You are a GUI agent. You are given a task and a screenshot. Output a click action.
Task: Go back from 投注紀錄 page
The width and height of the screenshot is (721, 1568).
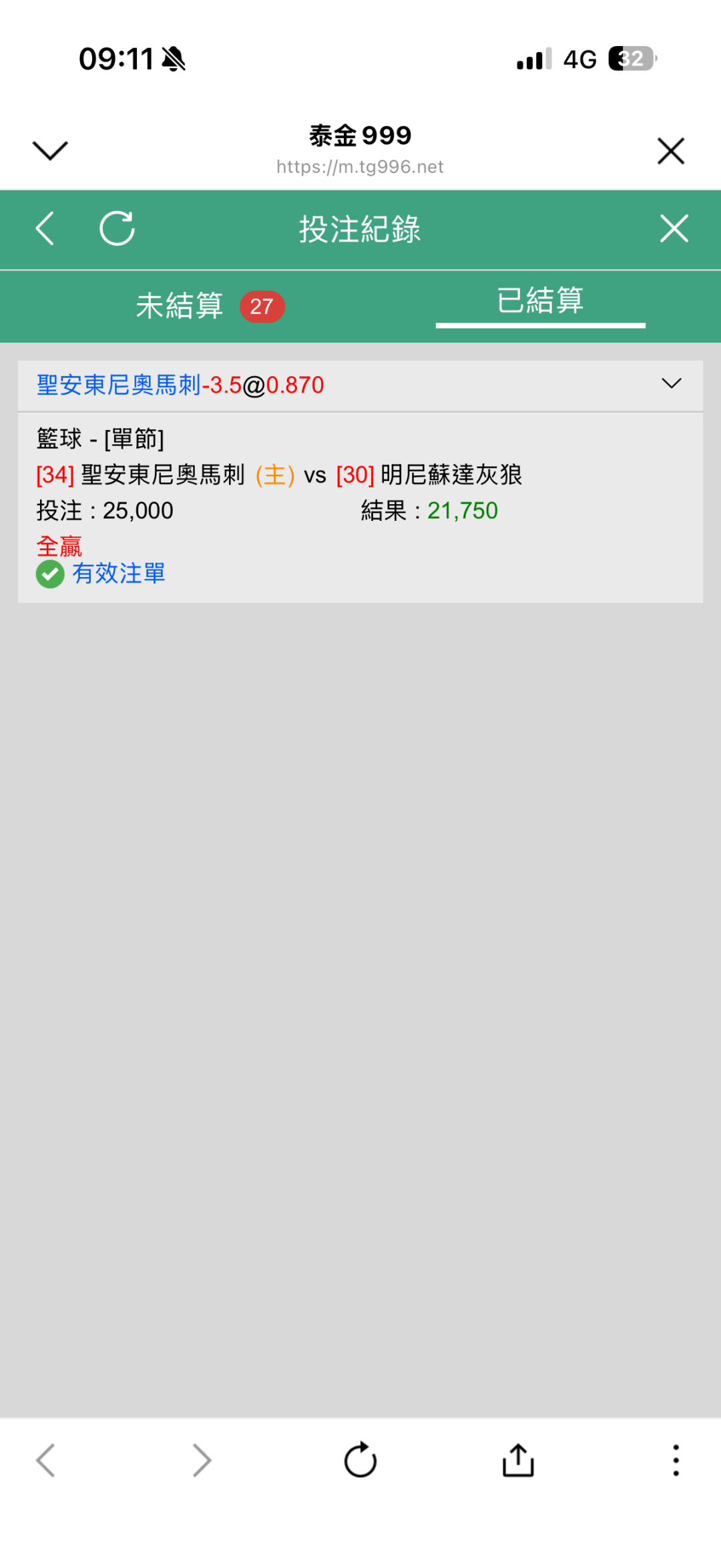[x=45, y=228]
